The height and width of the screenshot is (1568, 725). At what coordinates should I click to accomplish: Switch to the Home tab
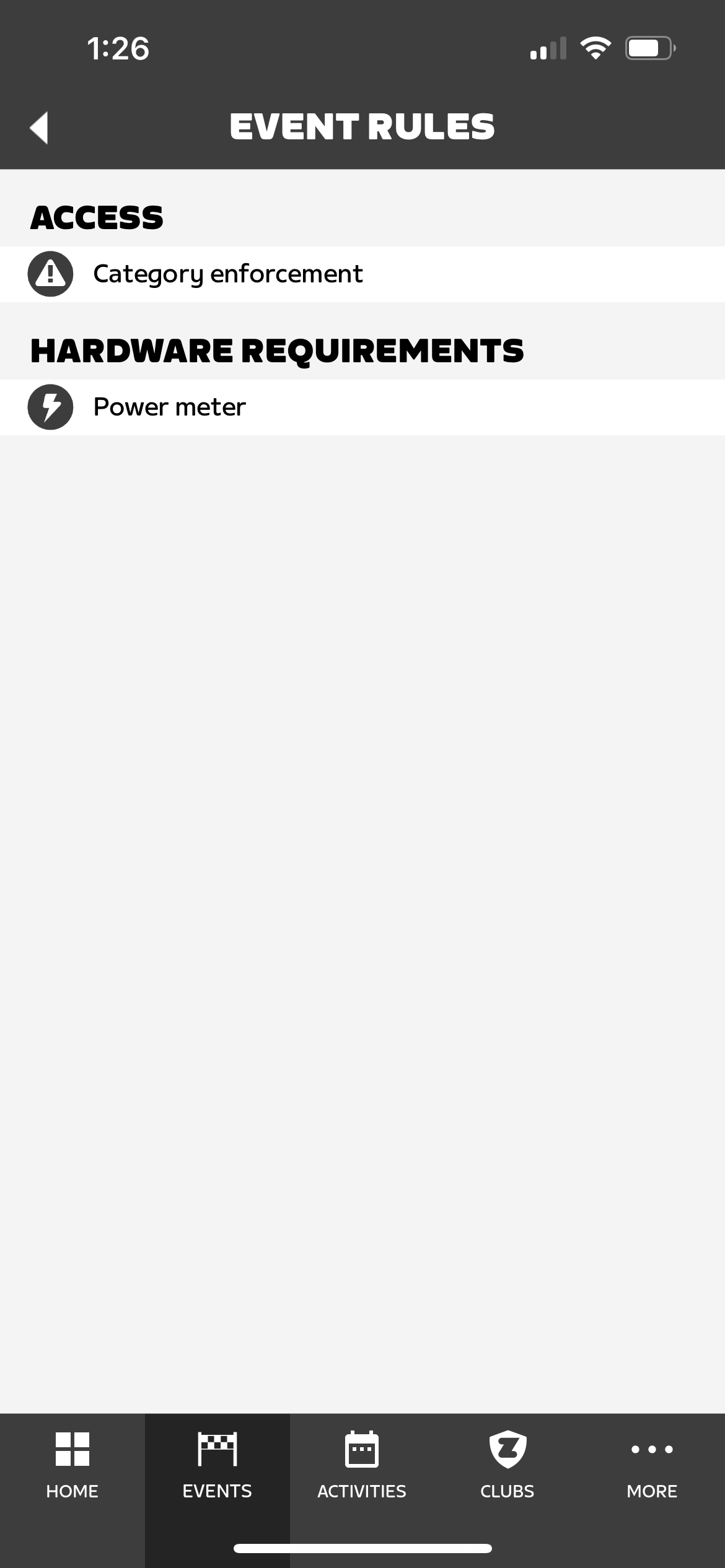[72, 1465]
